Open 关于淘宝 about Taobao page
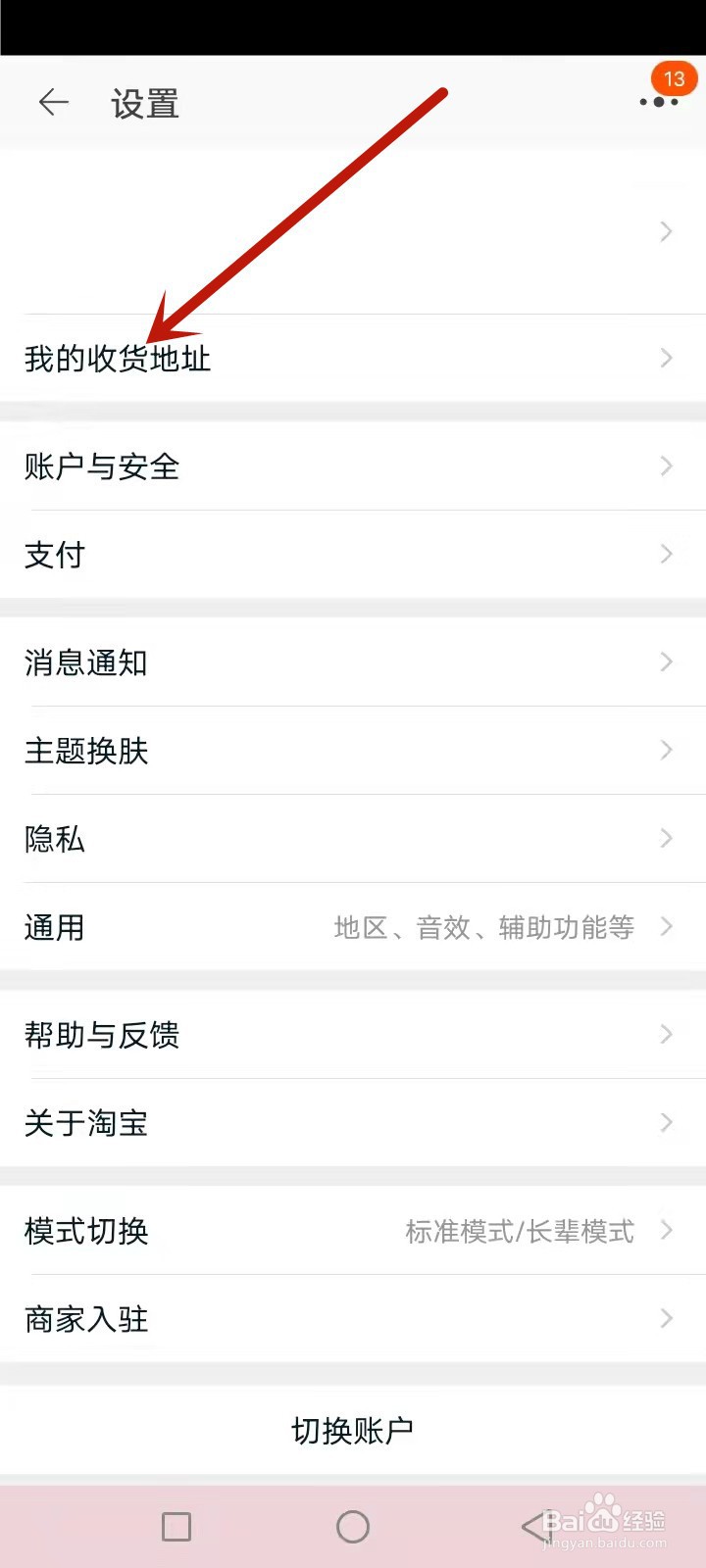This screenshot has height=1568, width=706. 85,1123
